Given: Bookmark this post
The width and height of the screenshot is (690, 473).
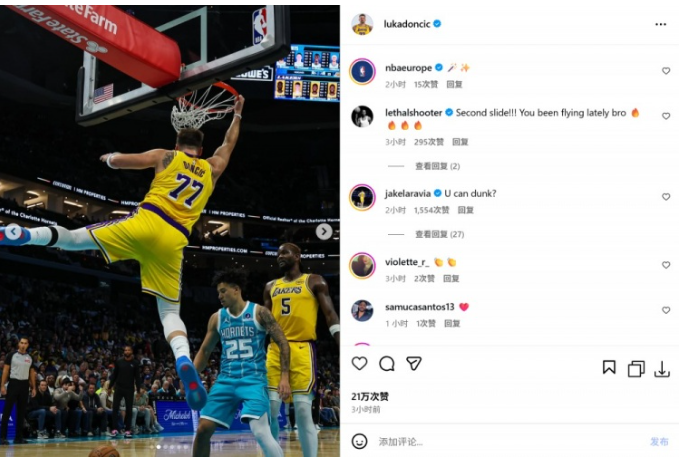Looking at the screenshot, I should 609,368.
